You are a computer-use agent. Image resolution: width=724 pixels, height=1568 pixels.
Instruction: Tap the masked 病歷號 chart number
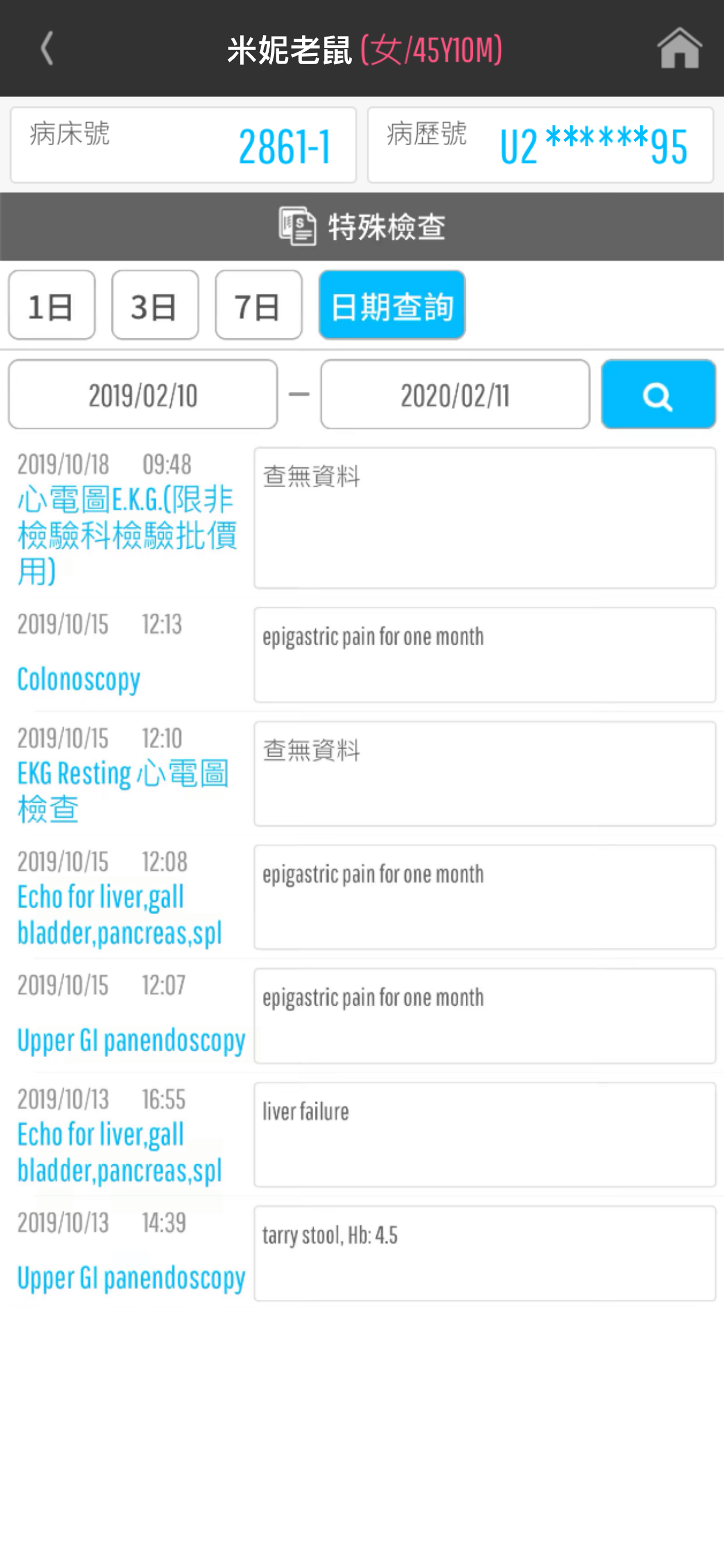(x=540, y=145)
